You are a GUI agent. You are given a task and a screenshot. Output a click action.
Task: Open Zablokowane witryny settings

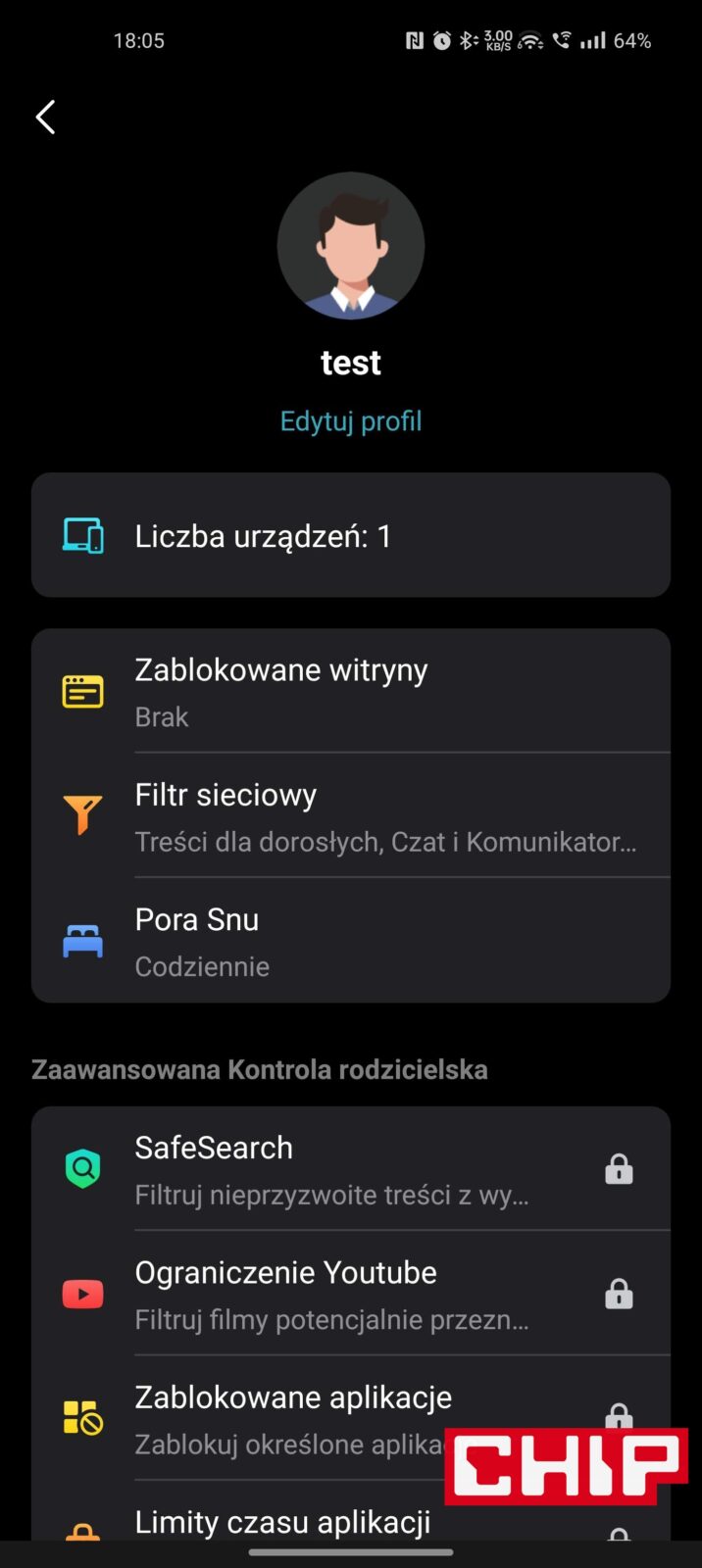350,691
